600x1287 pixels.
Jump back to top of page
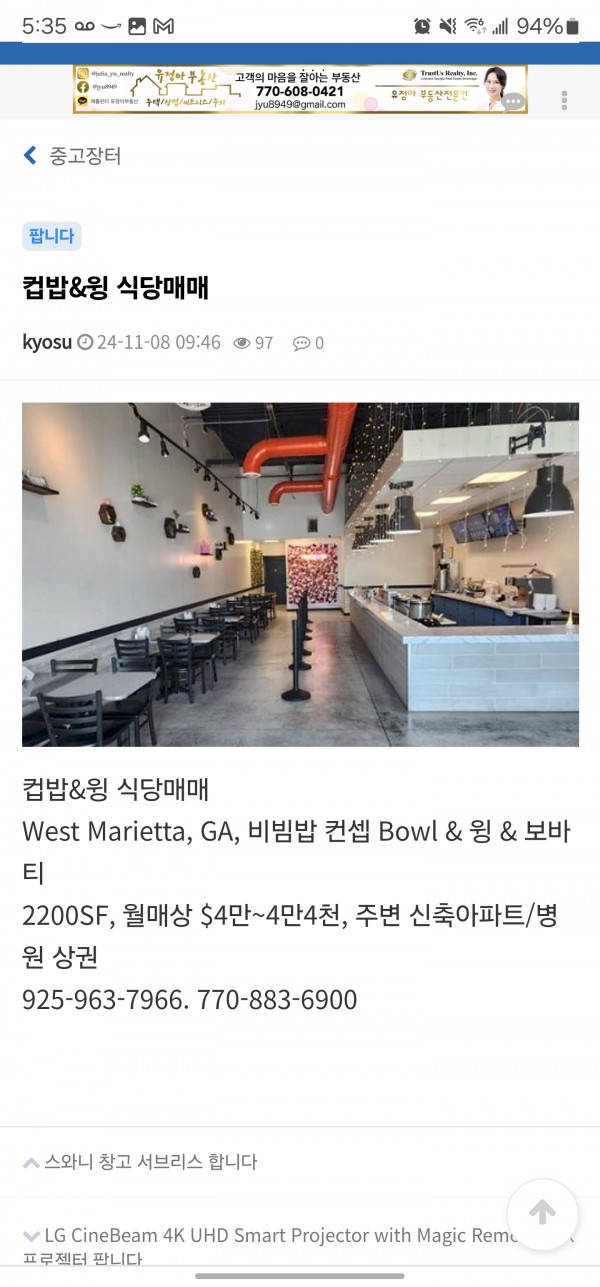click(x=542, y=1214)
